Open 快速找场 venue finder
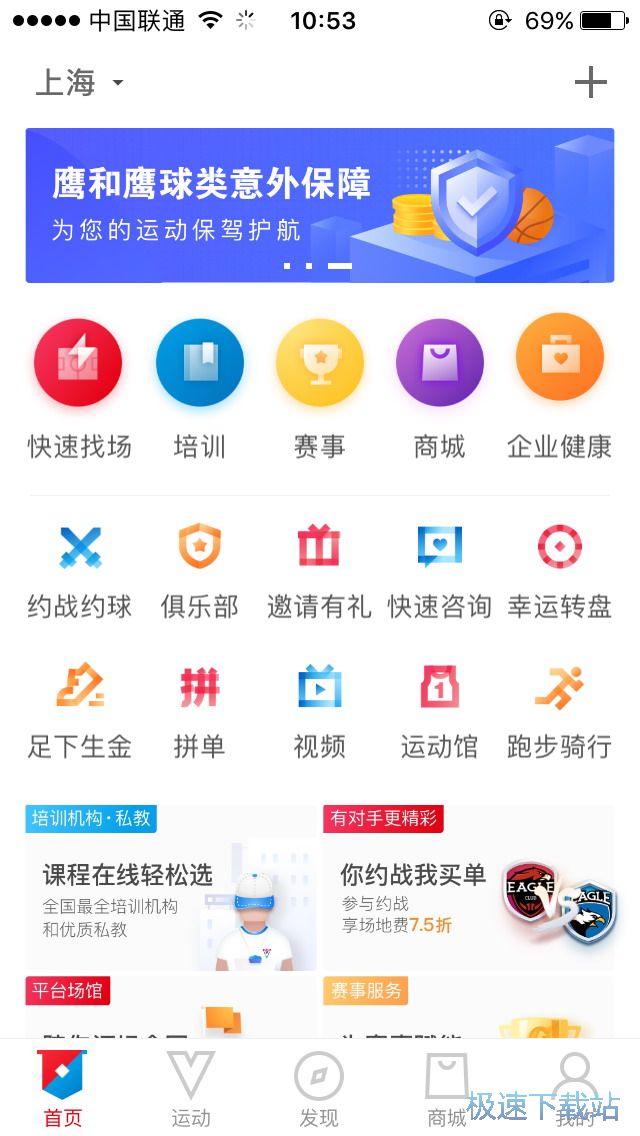Viewport: 640px width, 1136px height. 79,363
